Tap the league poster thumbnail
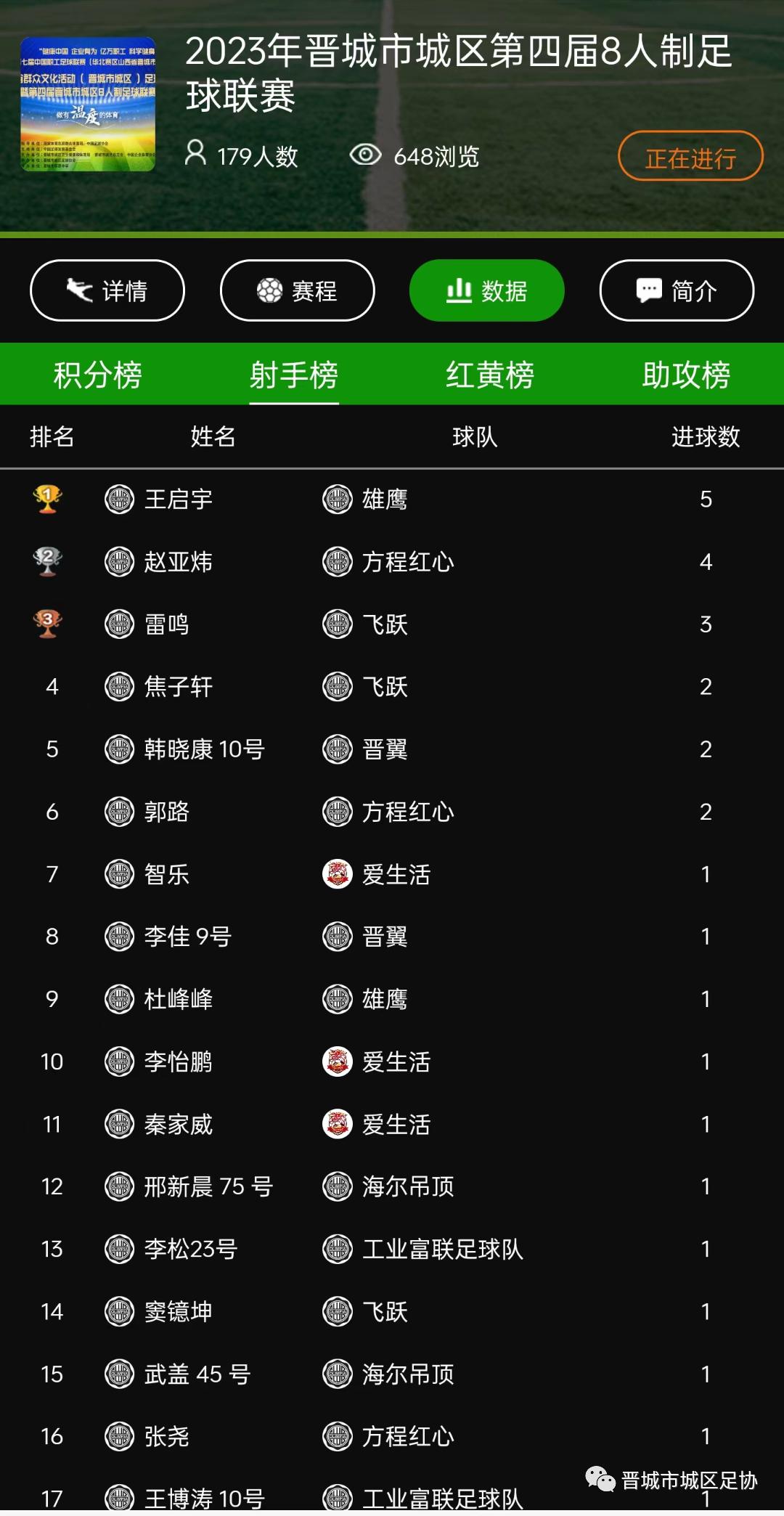This screenshot has height=1516, width=784. tap(88, 104)
